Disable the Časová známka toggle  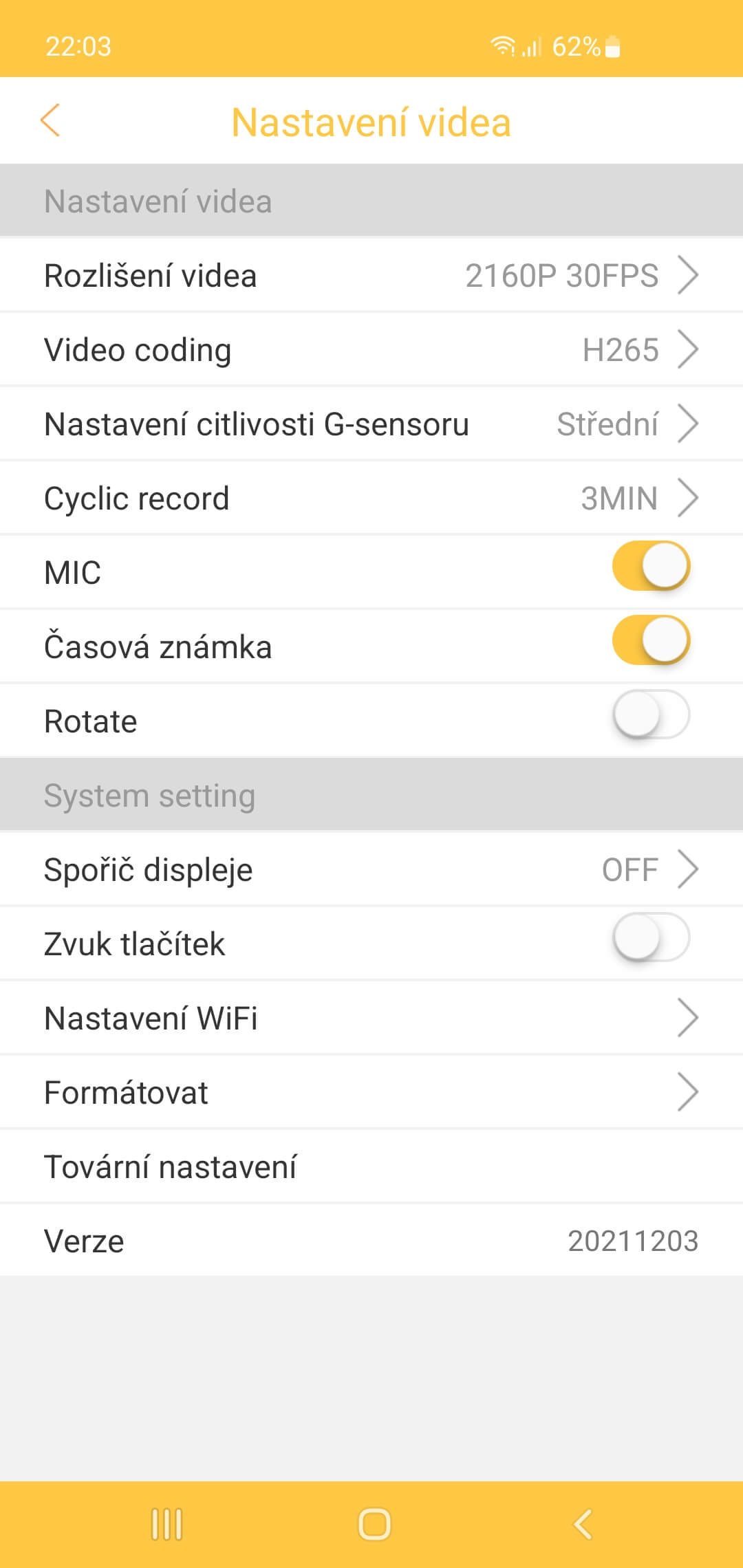tap(651, 640)
